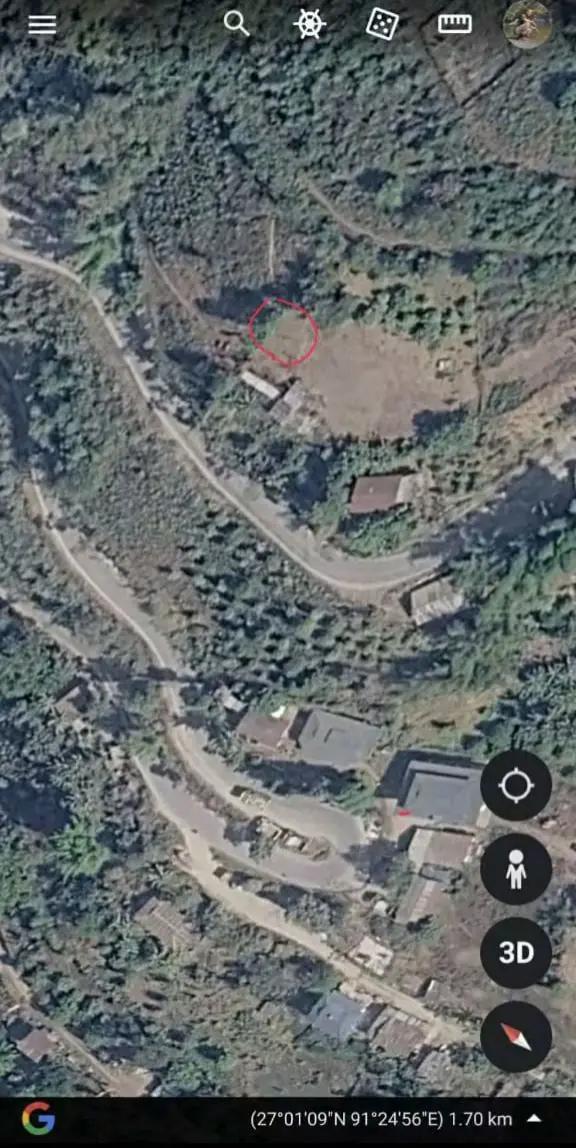Open the hamburger menu
The image size is (576, 1148).
[x=42, y=24]
